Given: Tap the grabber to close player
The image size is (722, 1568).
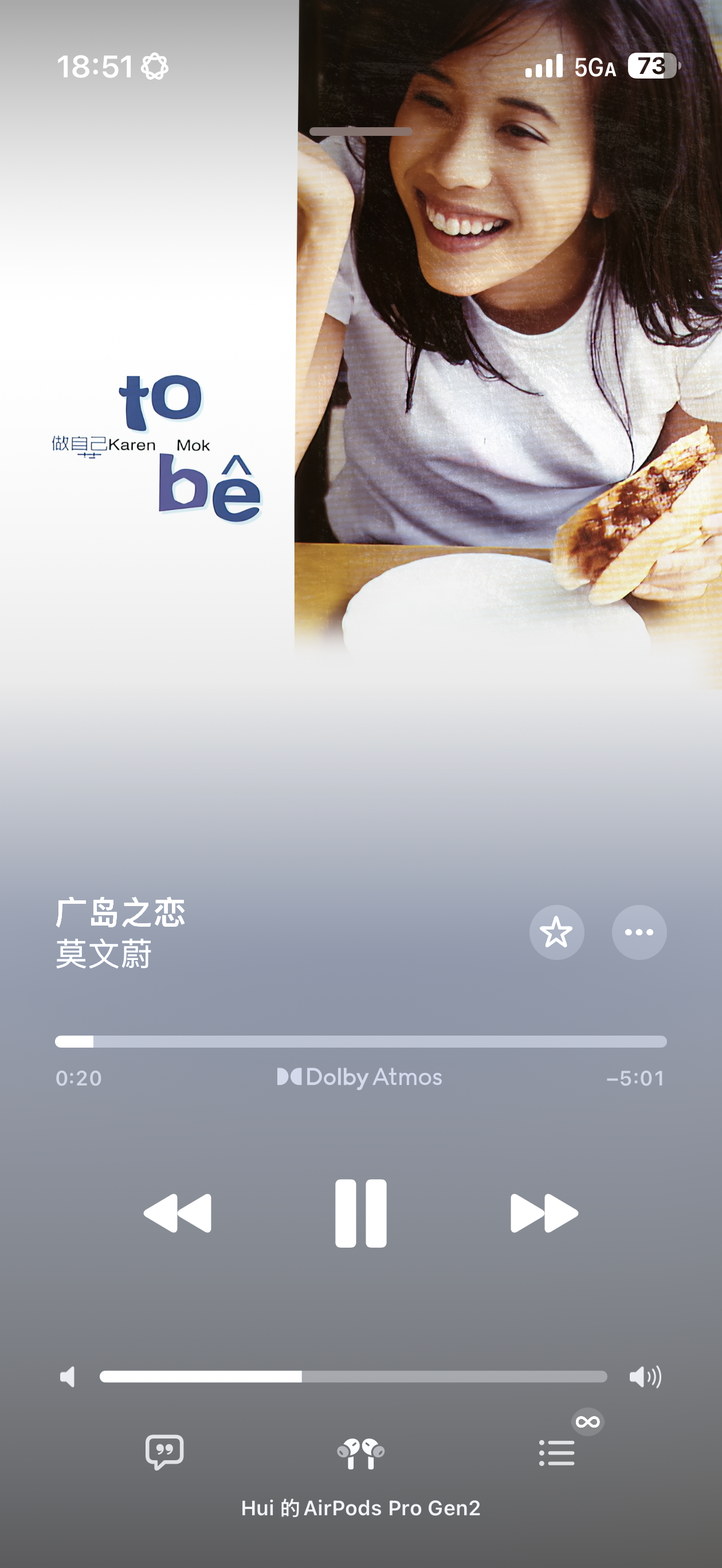Looking at the screenshot, I should tap(360, 131).
